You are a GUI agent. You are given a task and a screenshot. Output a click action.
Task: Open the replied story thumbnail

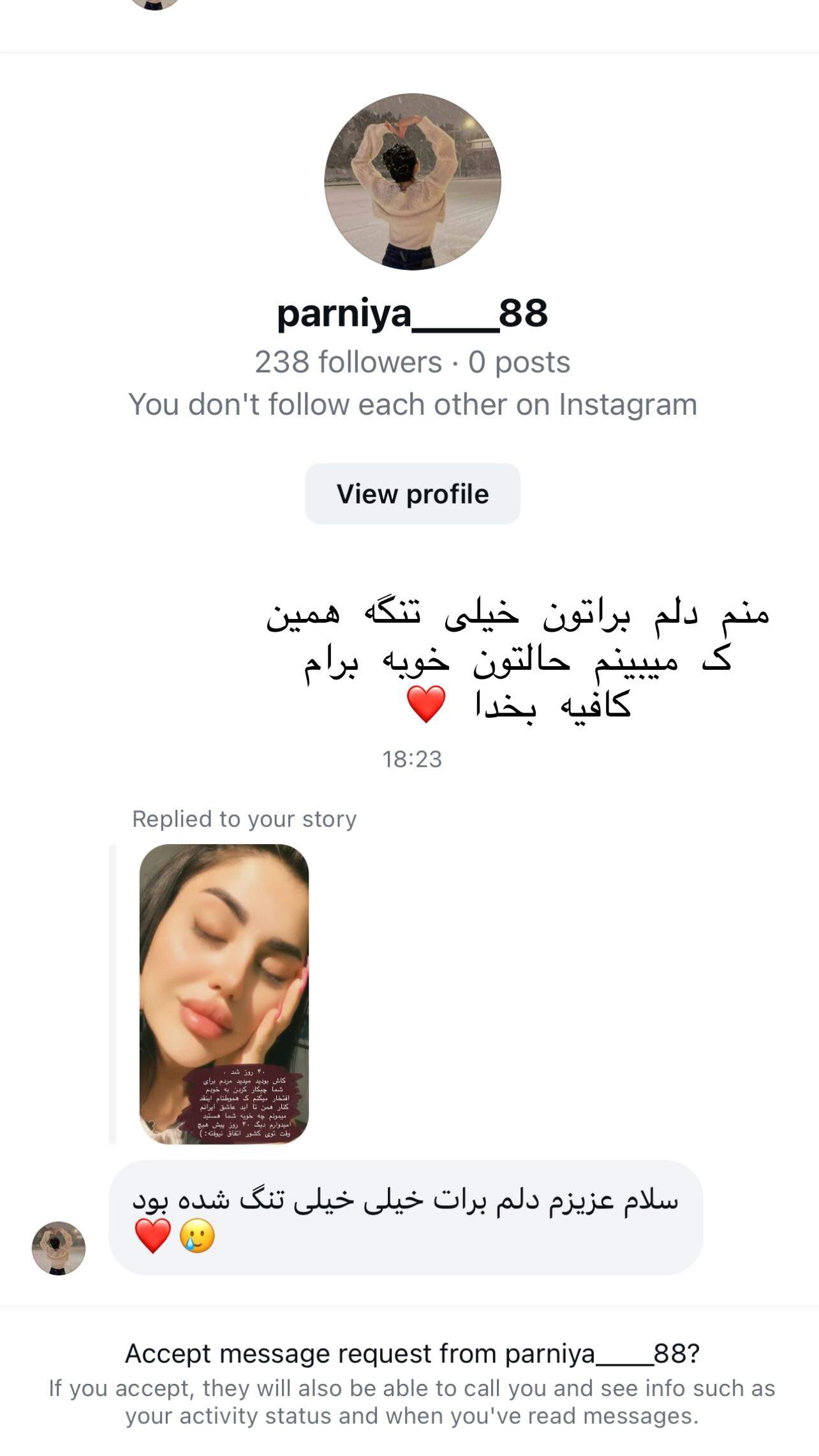pos(224,993)
